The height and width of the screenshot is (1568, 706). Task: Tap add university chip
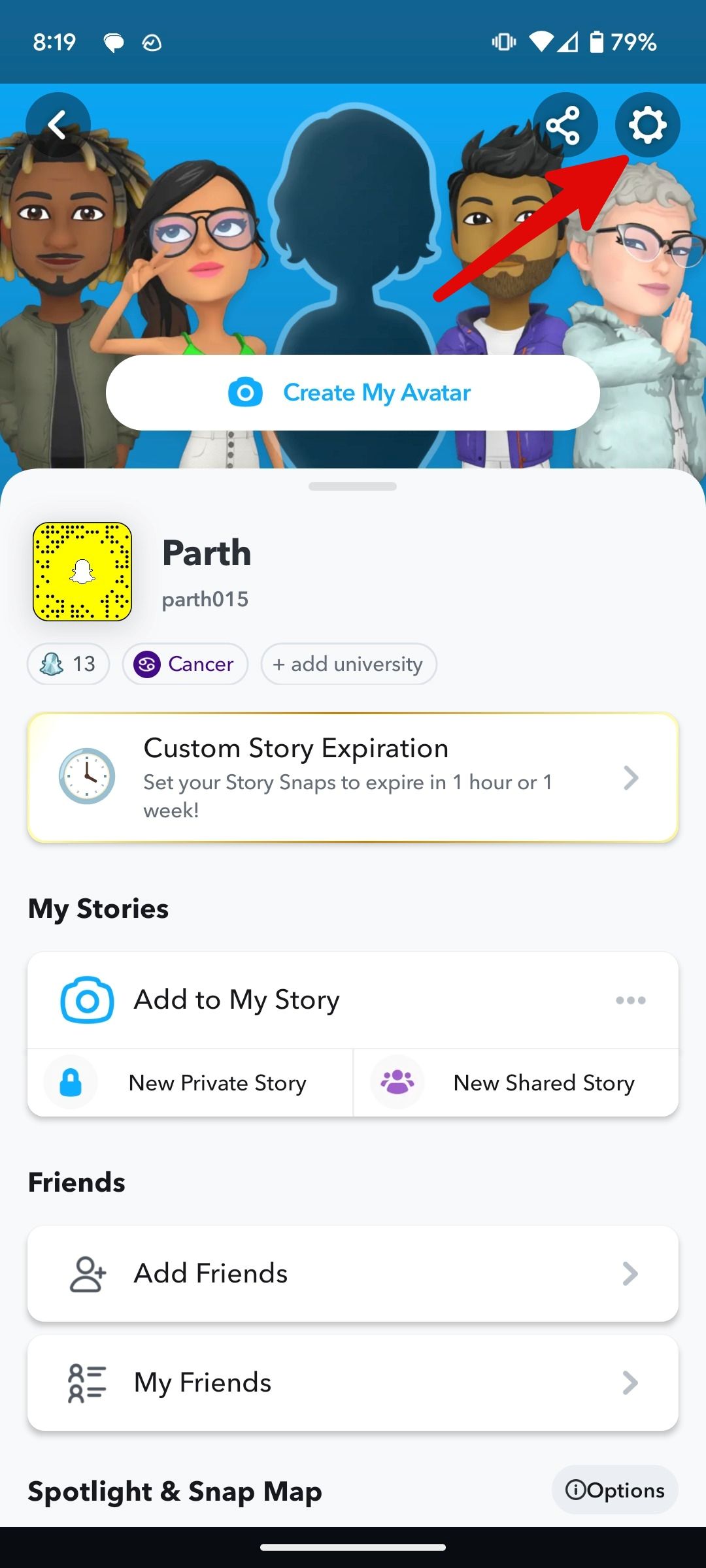point(348,664)
